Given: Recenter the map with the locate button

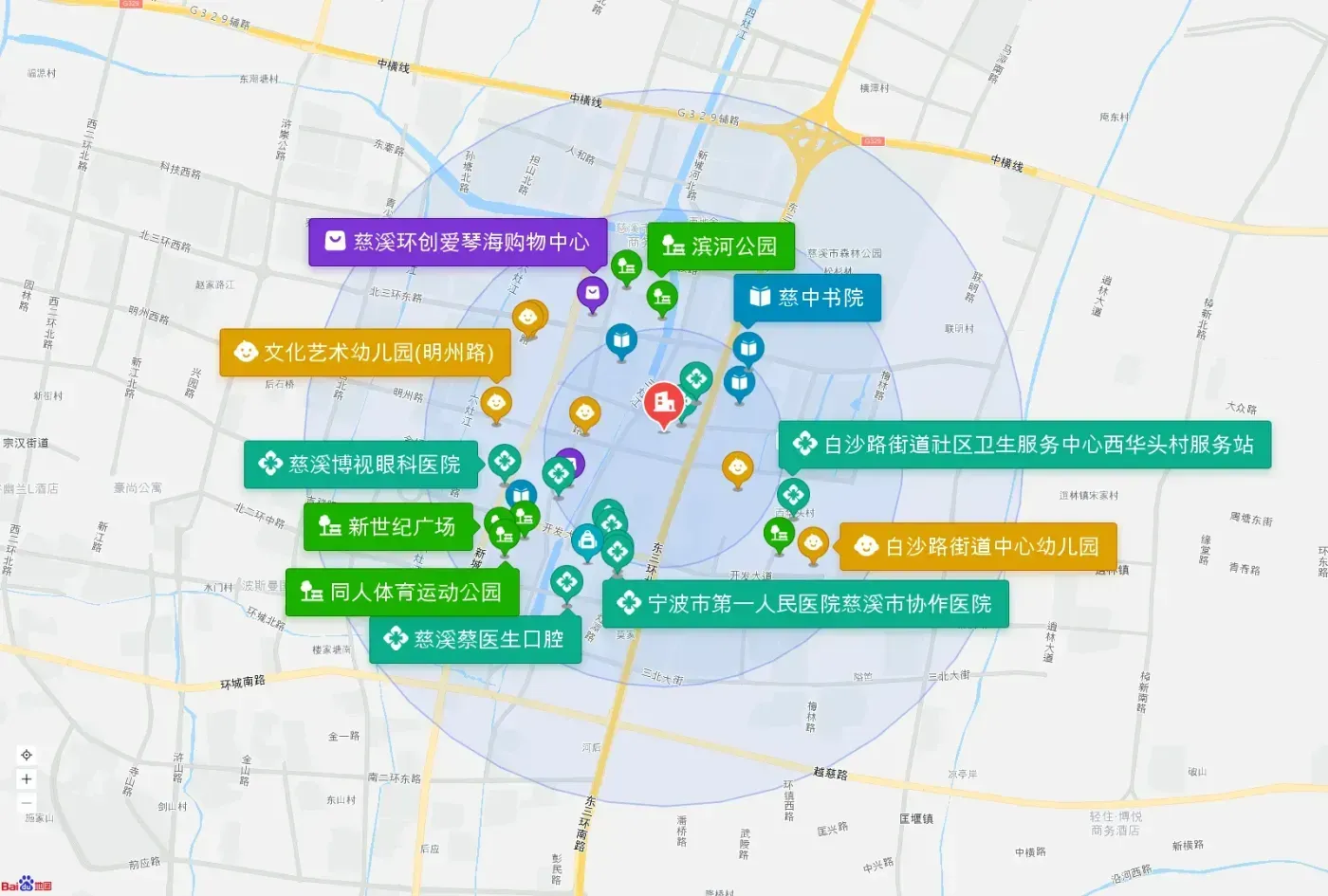Looking at the screenshot, I should [x=27, y=755].
